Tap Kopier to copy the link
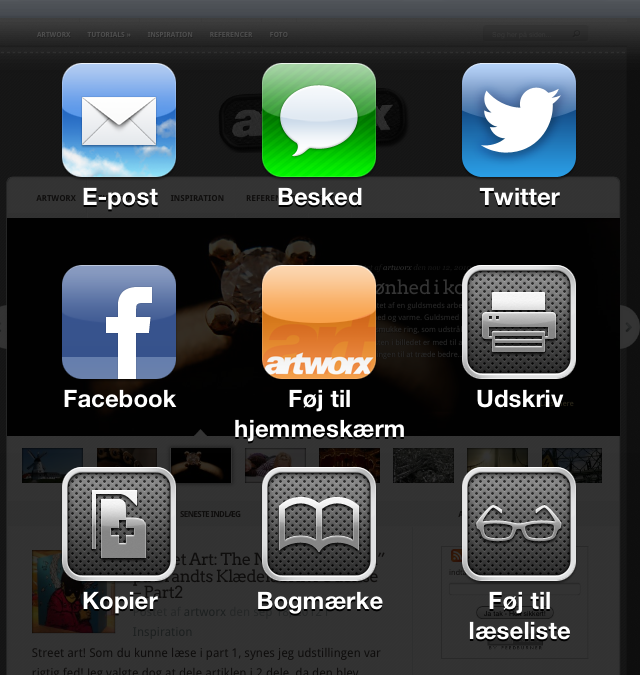The height and width of the screenshot is (675, 640). 119,524
